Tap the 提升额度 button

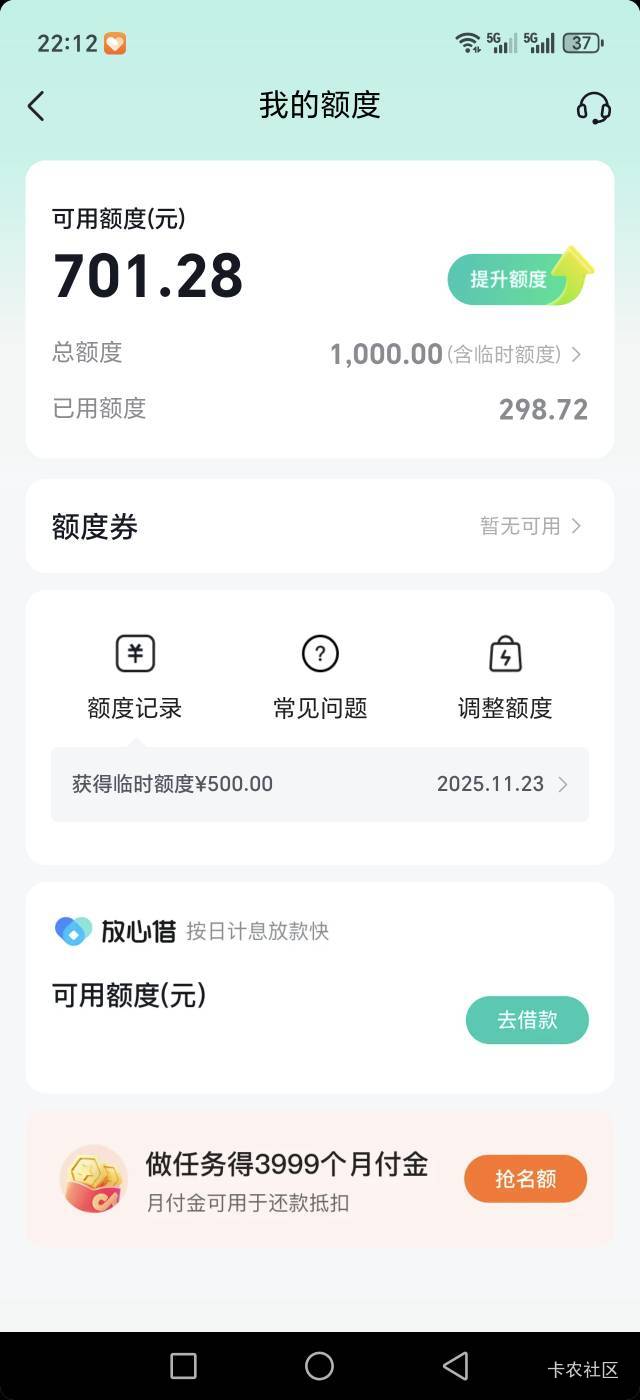pyautogui.click(x=510, y=279)
